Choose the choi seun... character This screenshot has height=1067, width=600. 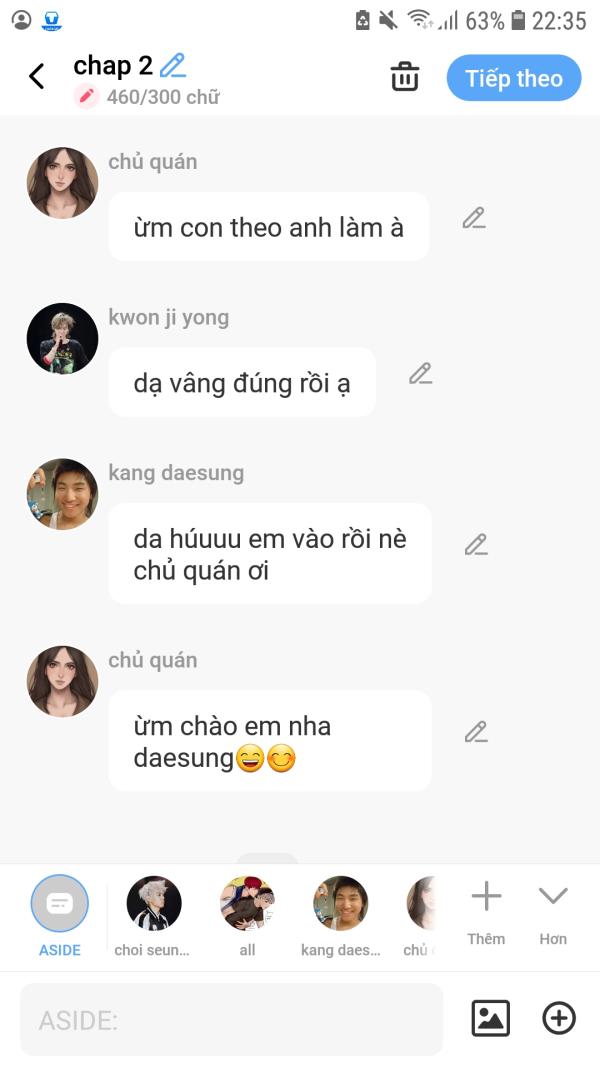pos(153,915)
